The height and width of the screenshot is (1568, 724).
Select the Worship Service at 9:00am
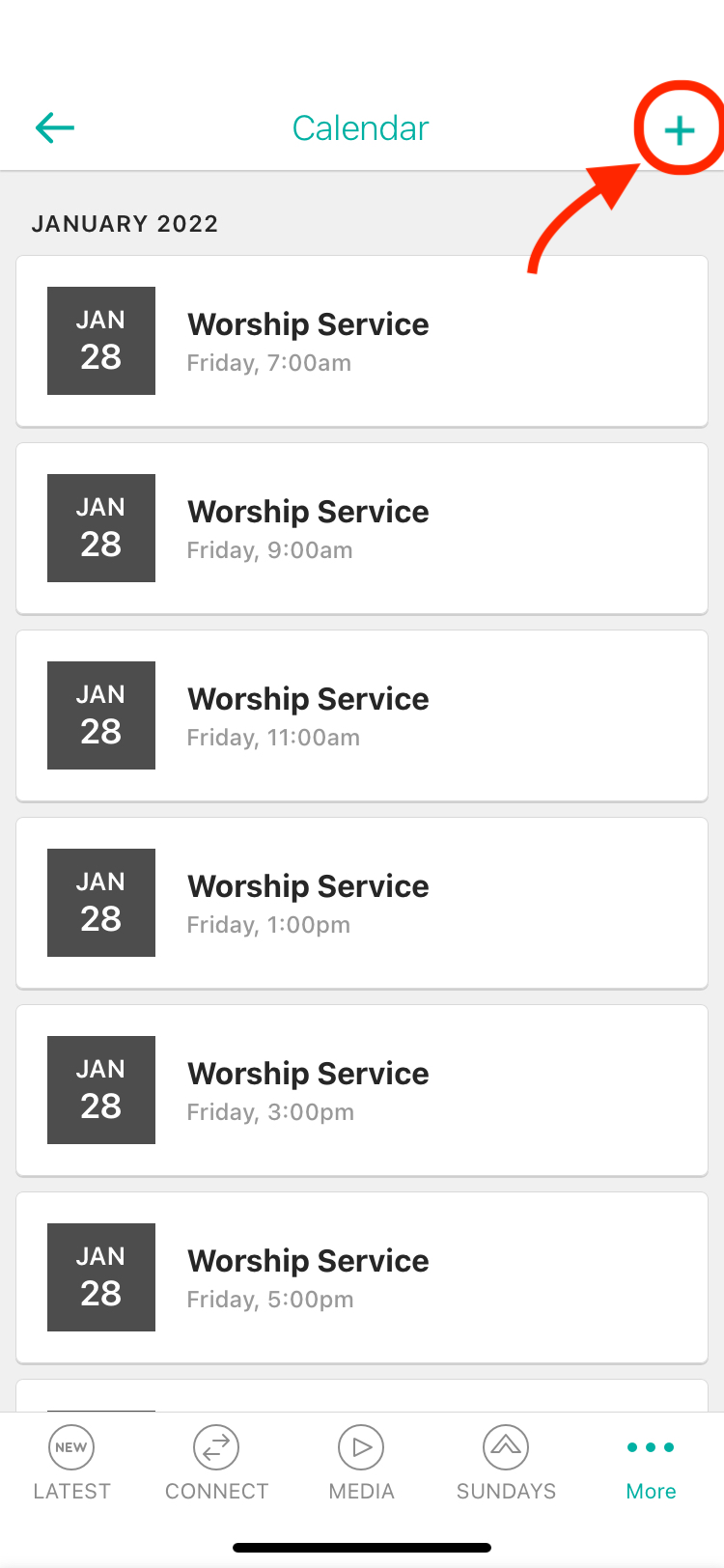pos(360,527)
